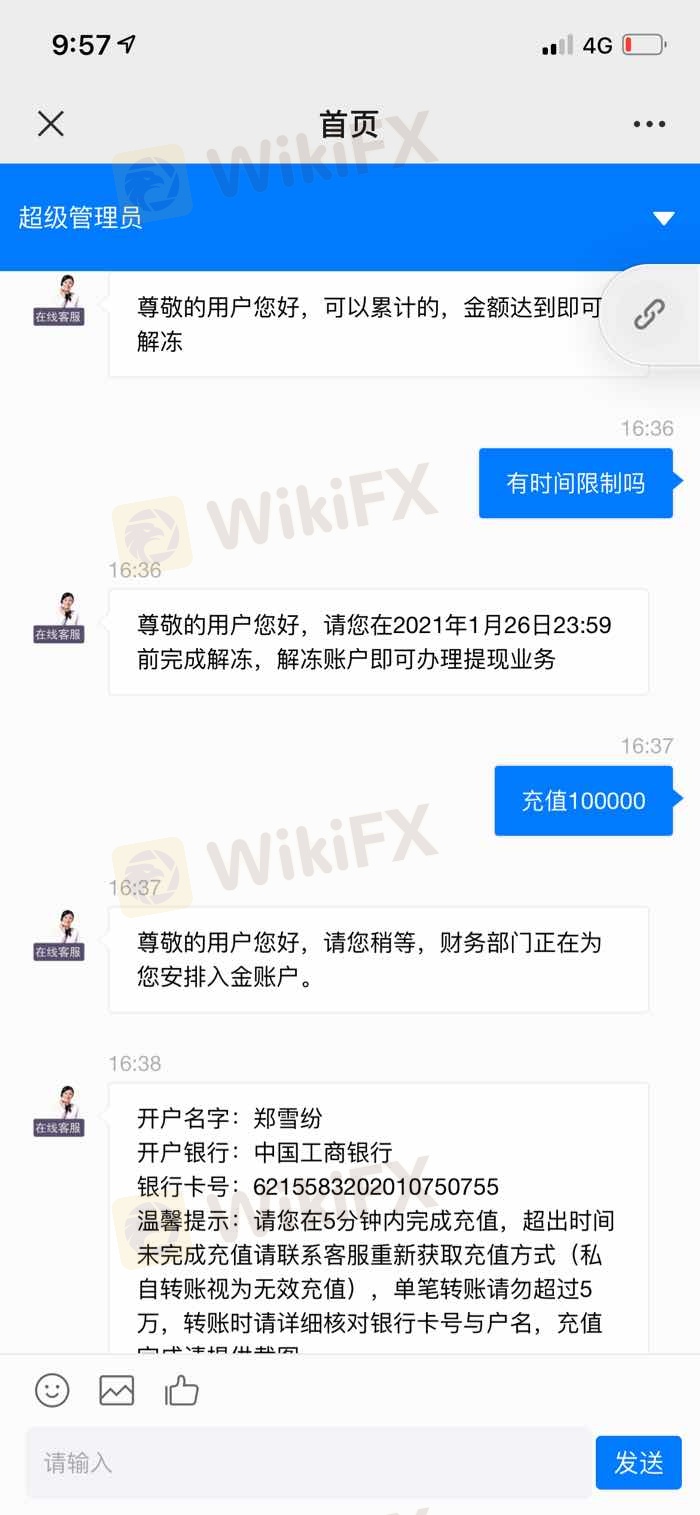Close the chat page with X
The width and height of the screenshot is (700, 1515).
click(51, 124)
